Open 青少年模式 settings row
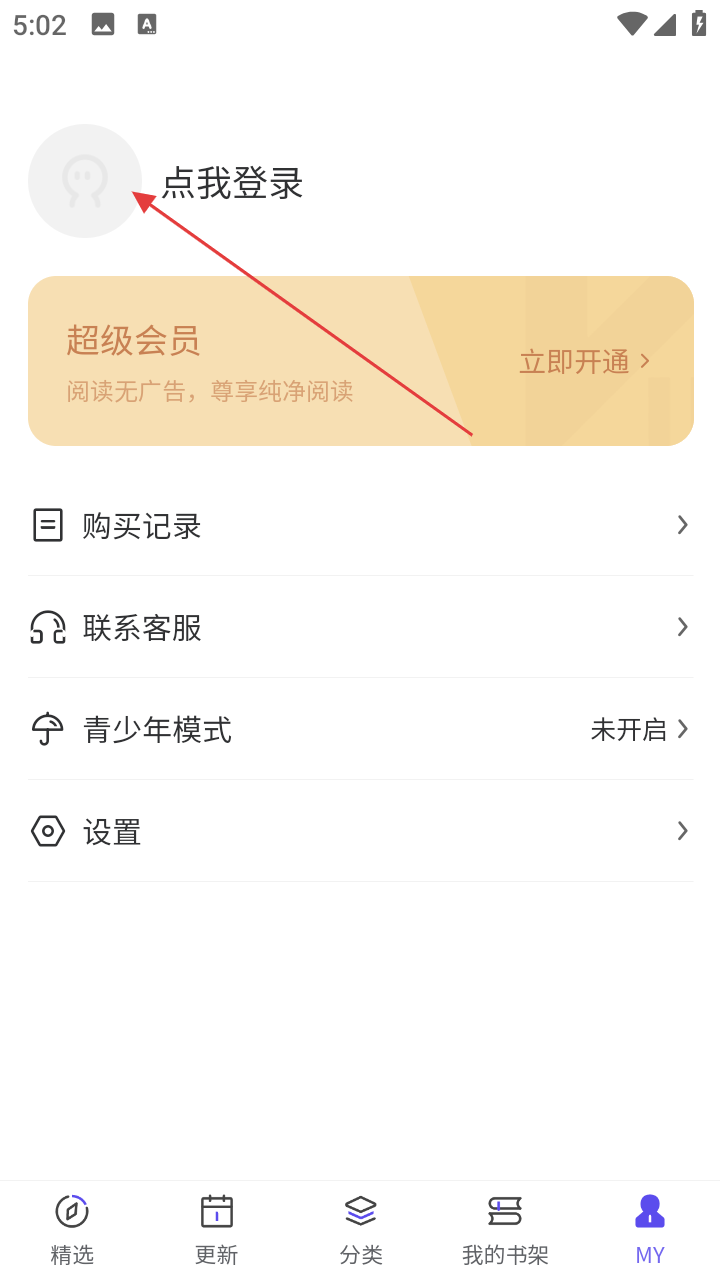 coord(360,730)
